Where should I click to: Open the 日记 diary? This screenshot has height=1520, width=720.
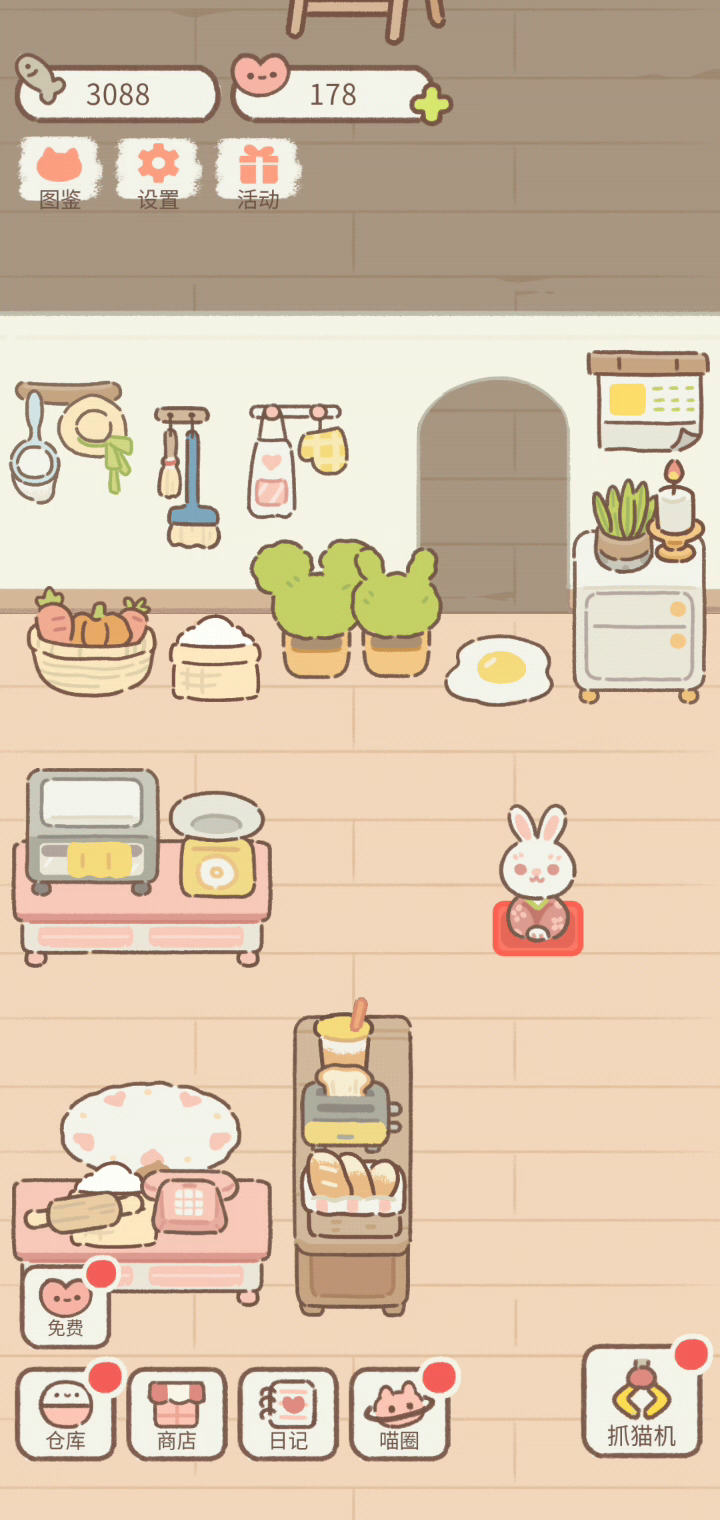pyautogui.click(x=288, y=1414)
